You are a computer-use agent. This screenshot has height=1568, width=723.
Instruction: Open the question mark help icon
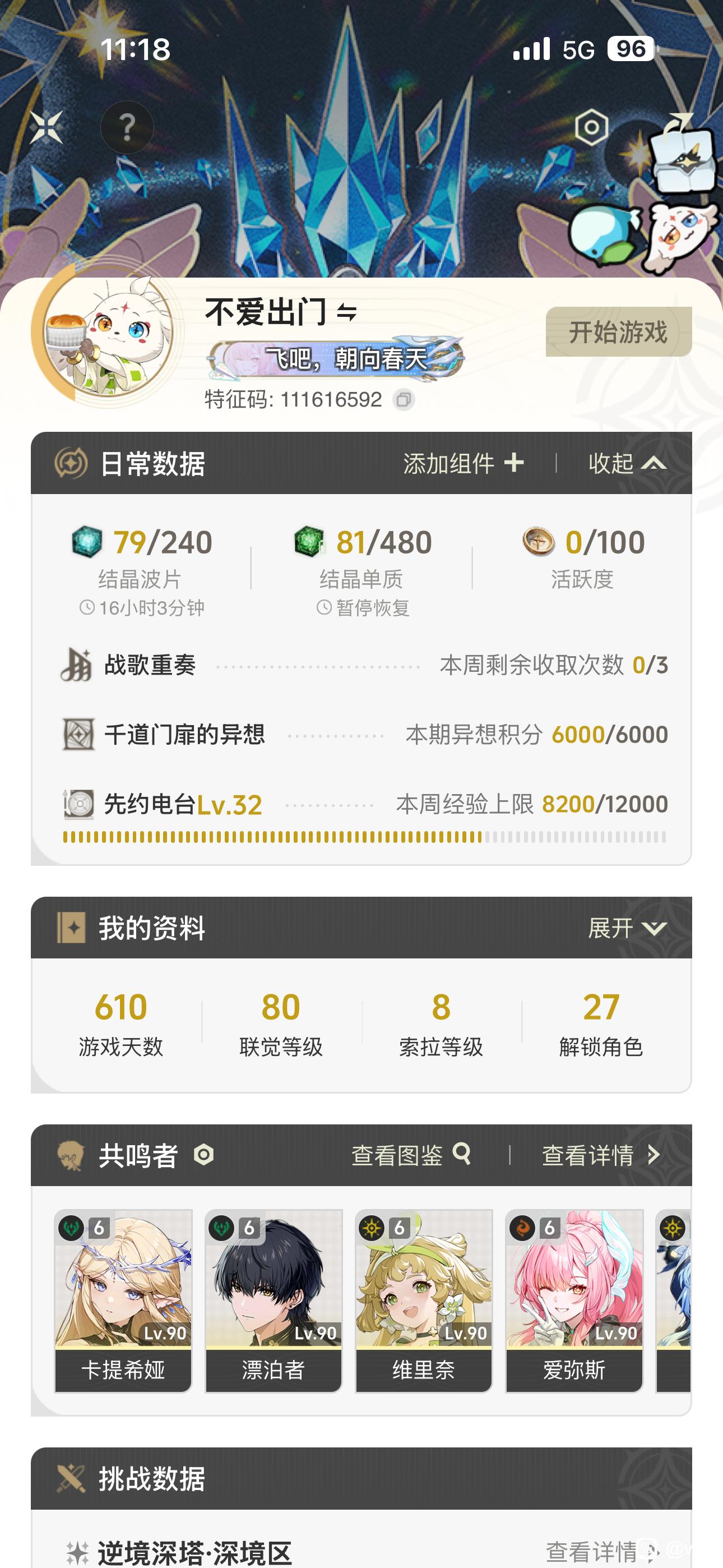point(127,127)
